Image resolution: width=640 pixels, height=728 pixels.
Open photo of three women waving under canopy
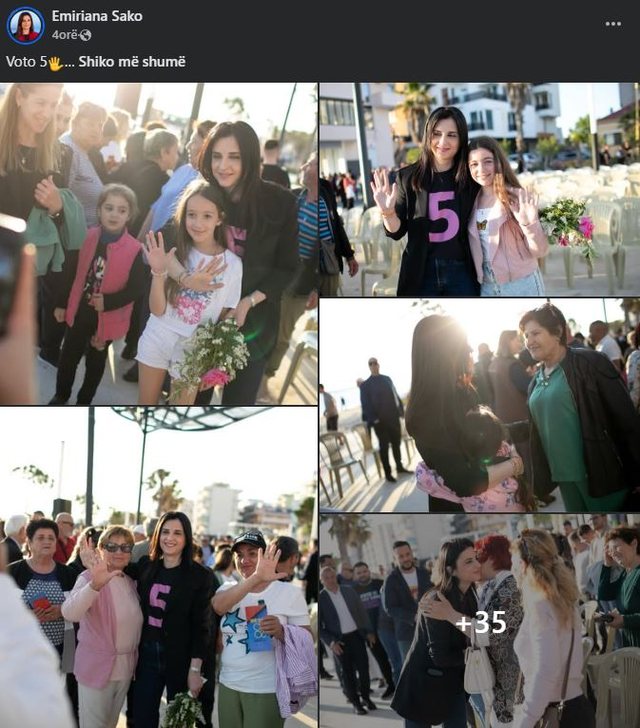point(158,567)
